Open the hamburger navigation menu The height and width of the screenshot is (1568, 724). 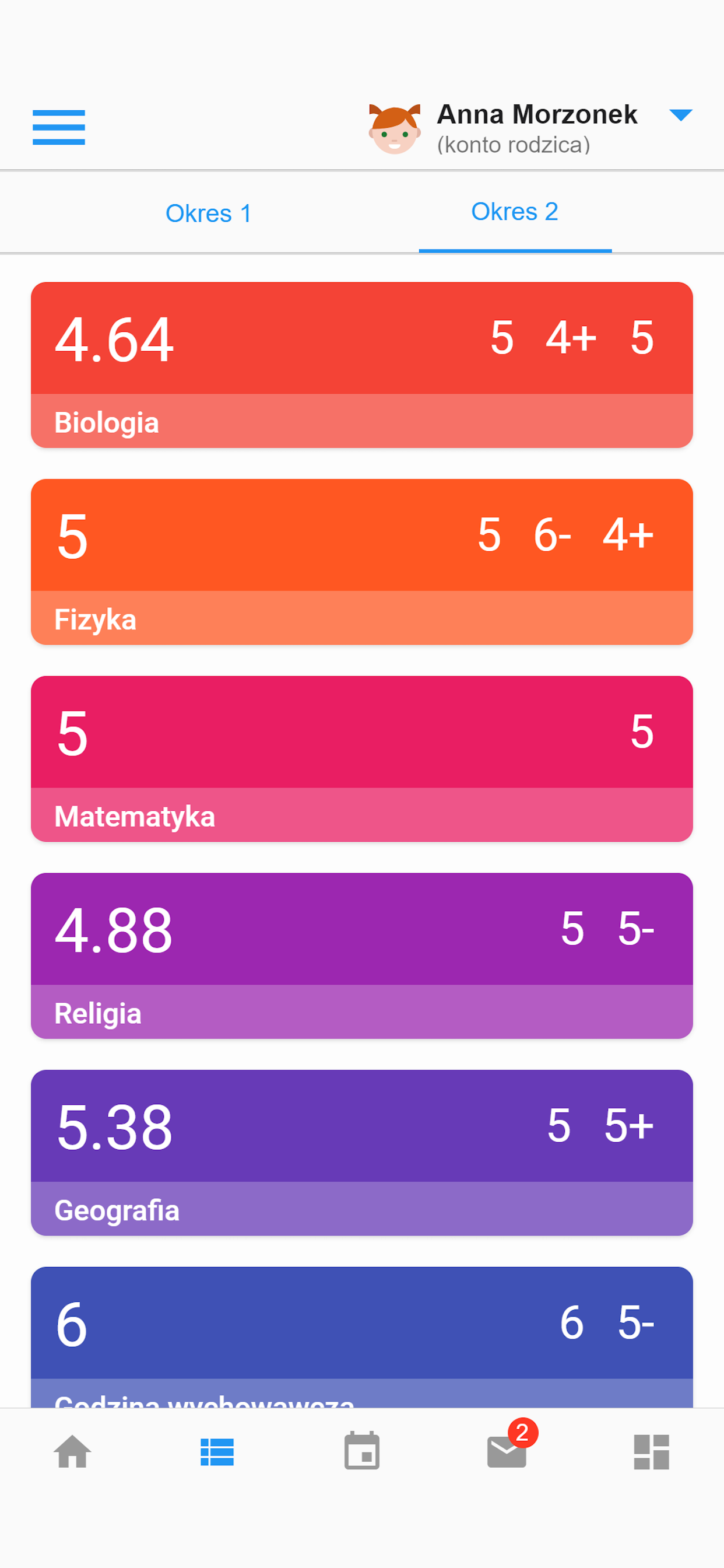point(58,128)
